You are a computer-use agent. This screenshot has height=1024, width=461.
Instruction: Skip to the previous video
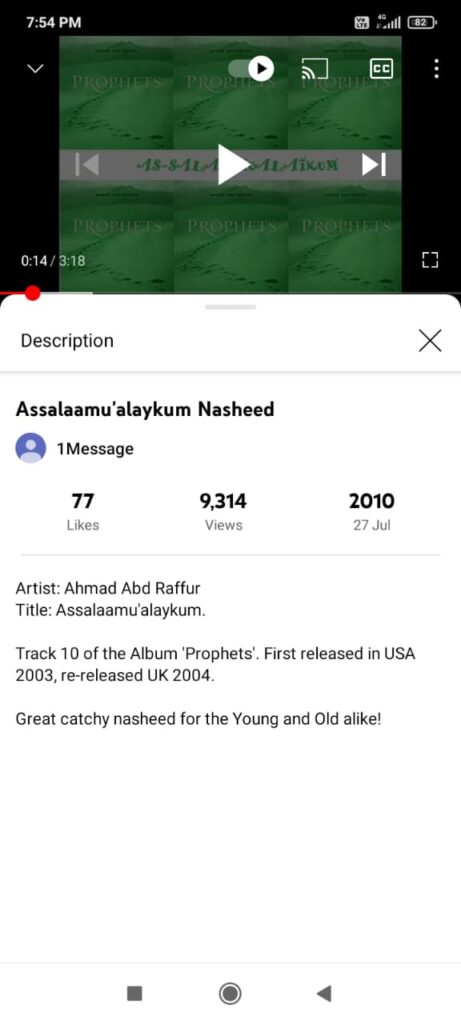coord(87,165)
